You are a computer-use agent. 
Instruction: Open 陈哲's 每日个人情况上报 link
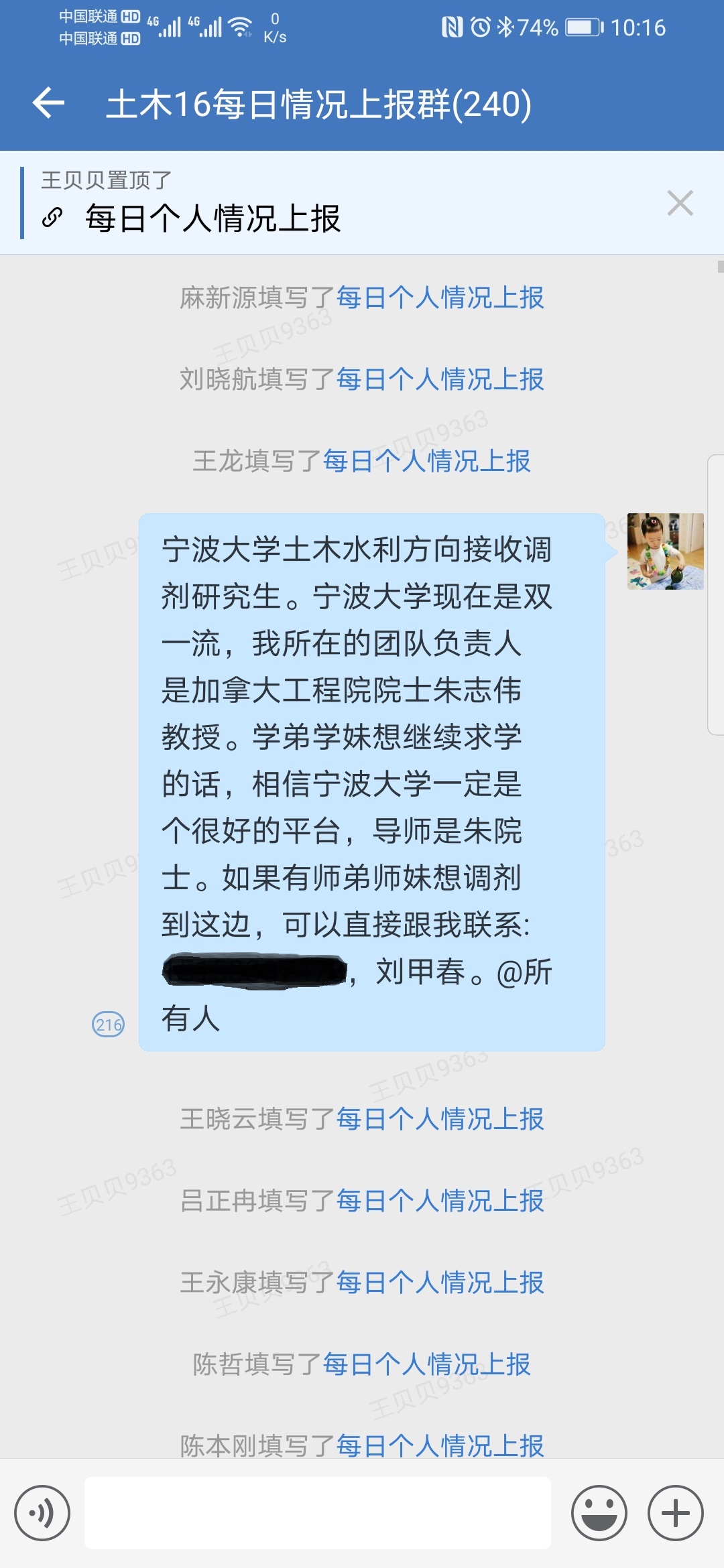click(x=426, y=1364)
